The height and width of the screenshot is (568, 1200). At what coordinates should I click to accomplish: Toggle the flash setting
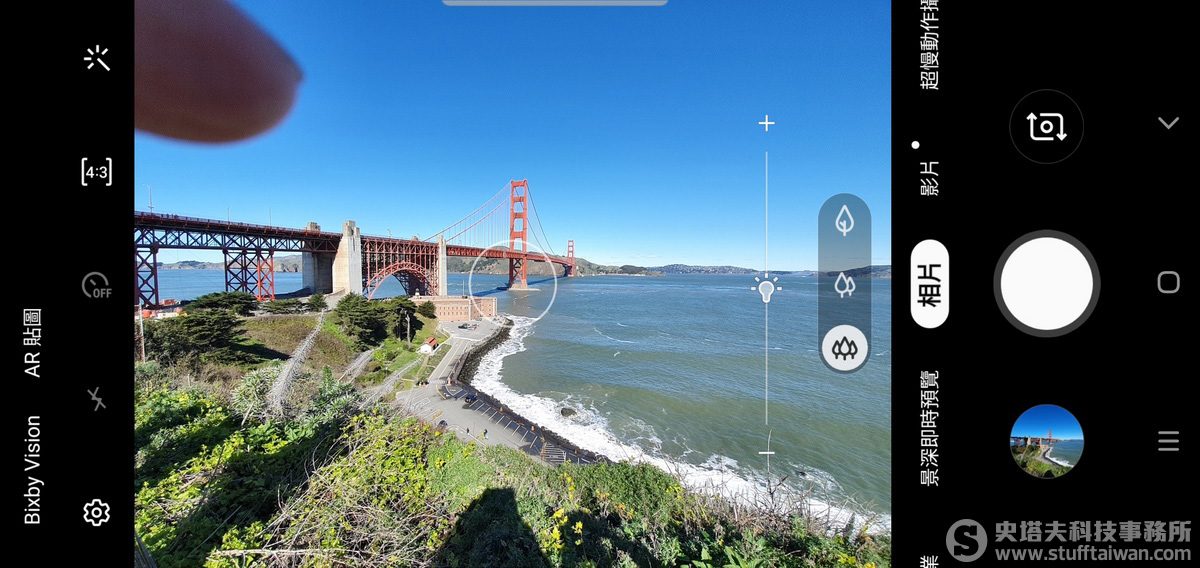pos(97,399)
